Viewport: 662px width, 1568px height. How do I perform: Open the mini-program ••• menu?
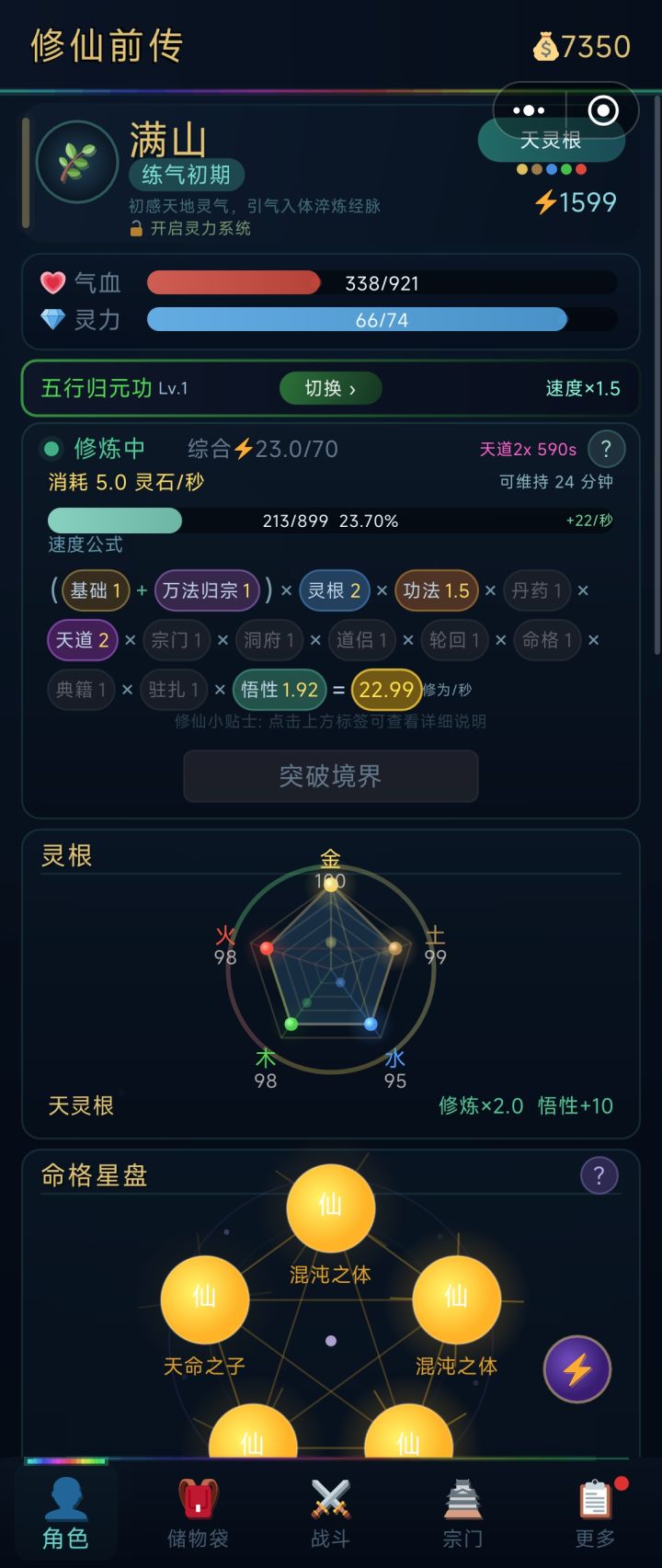click(x=527, y=109)
